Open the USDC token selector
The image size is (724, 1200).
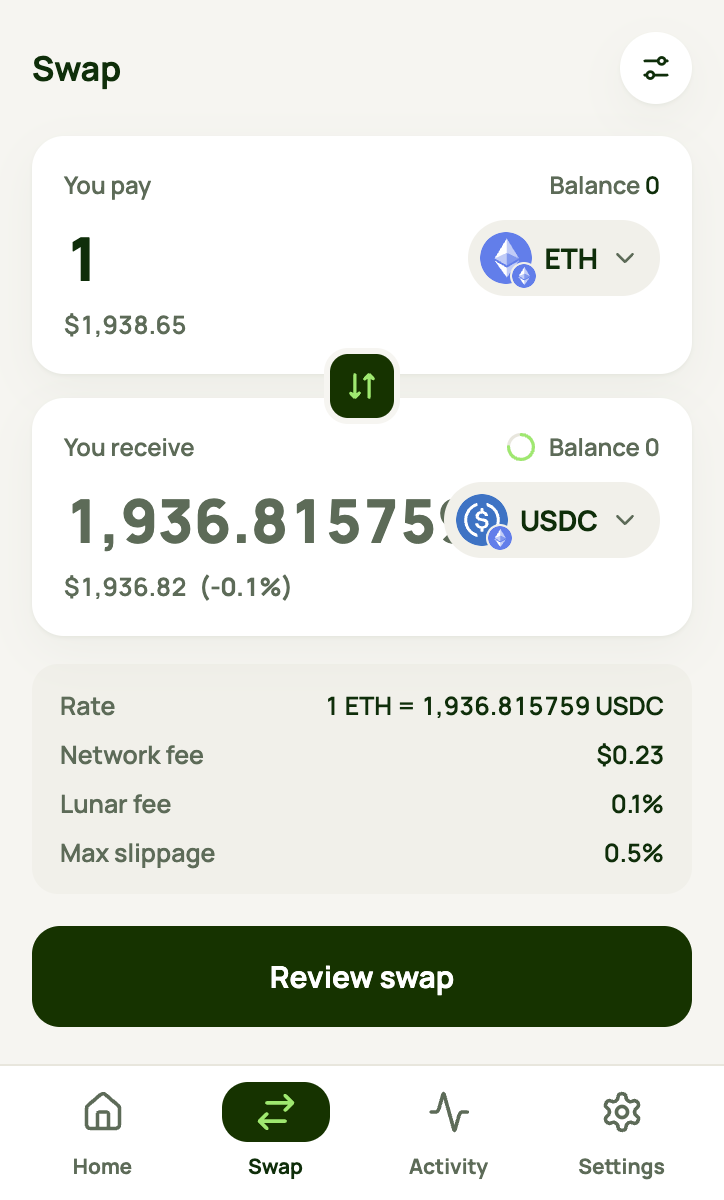[x=552, y=520]
